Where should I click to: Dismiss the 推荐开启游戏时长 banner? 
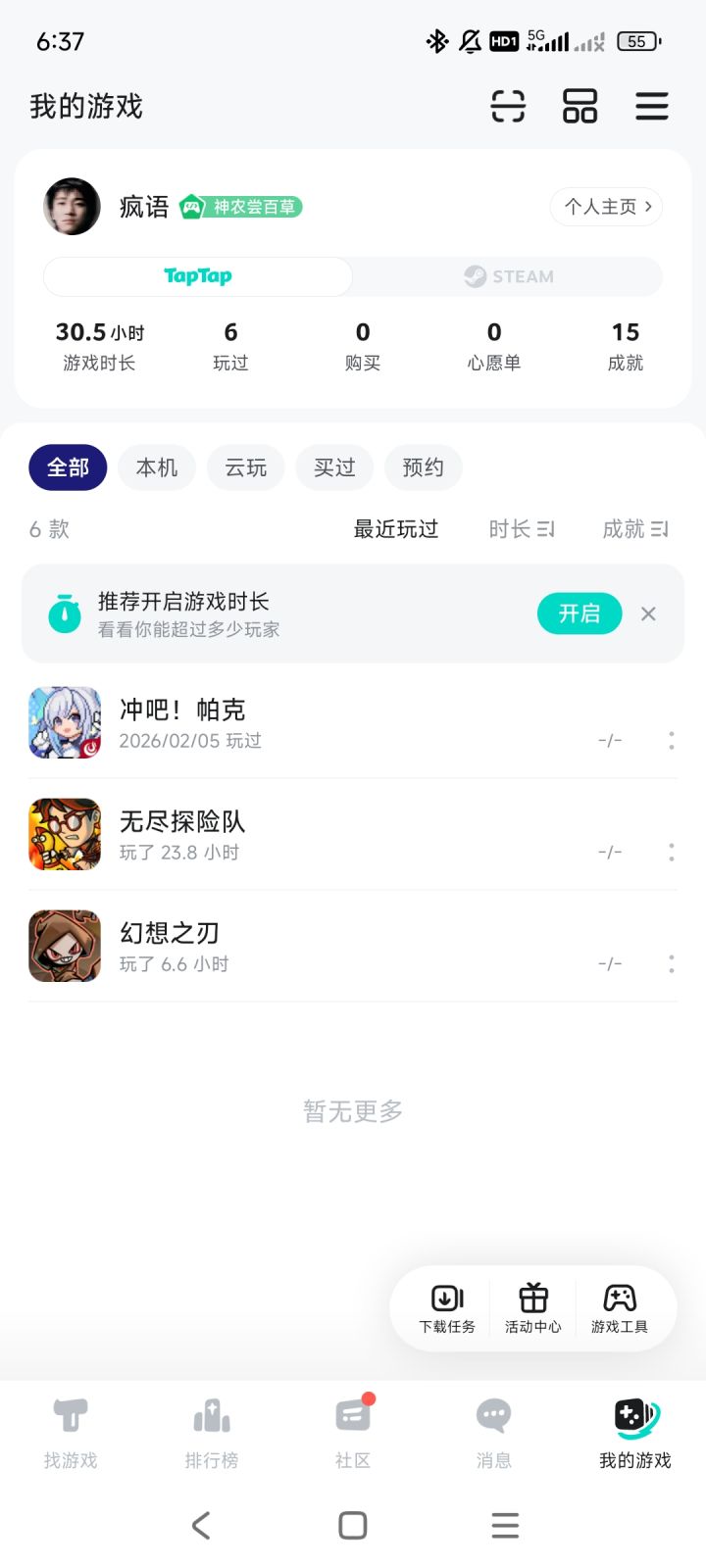(x=648, y=613)
